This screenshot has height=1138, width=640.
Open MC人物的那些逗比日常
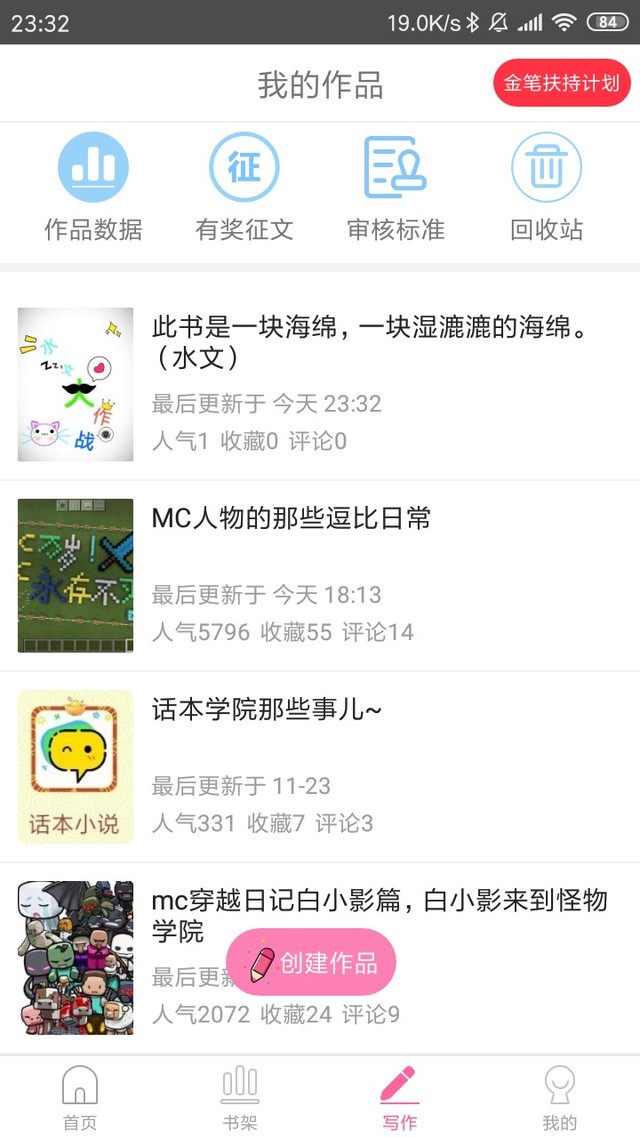pos(320,576)
